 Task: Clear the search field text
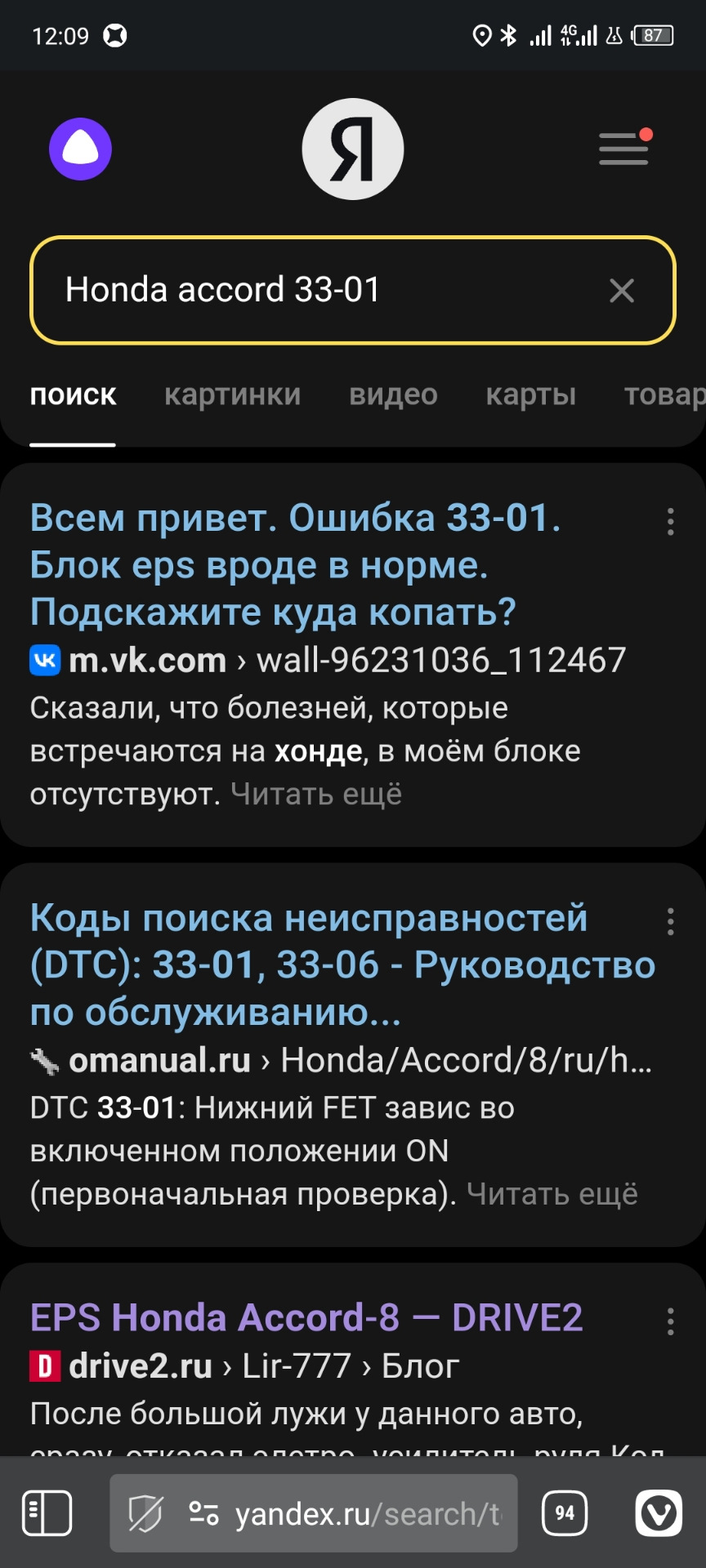622,290
